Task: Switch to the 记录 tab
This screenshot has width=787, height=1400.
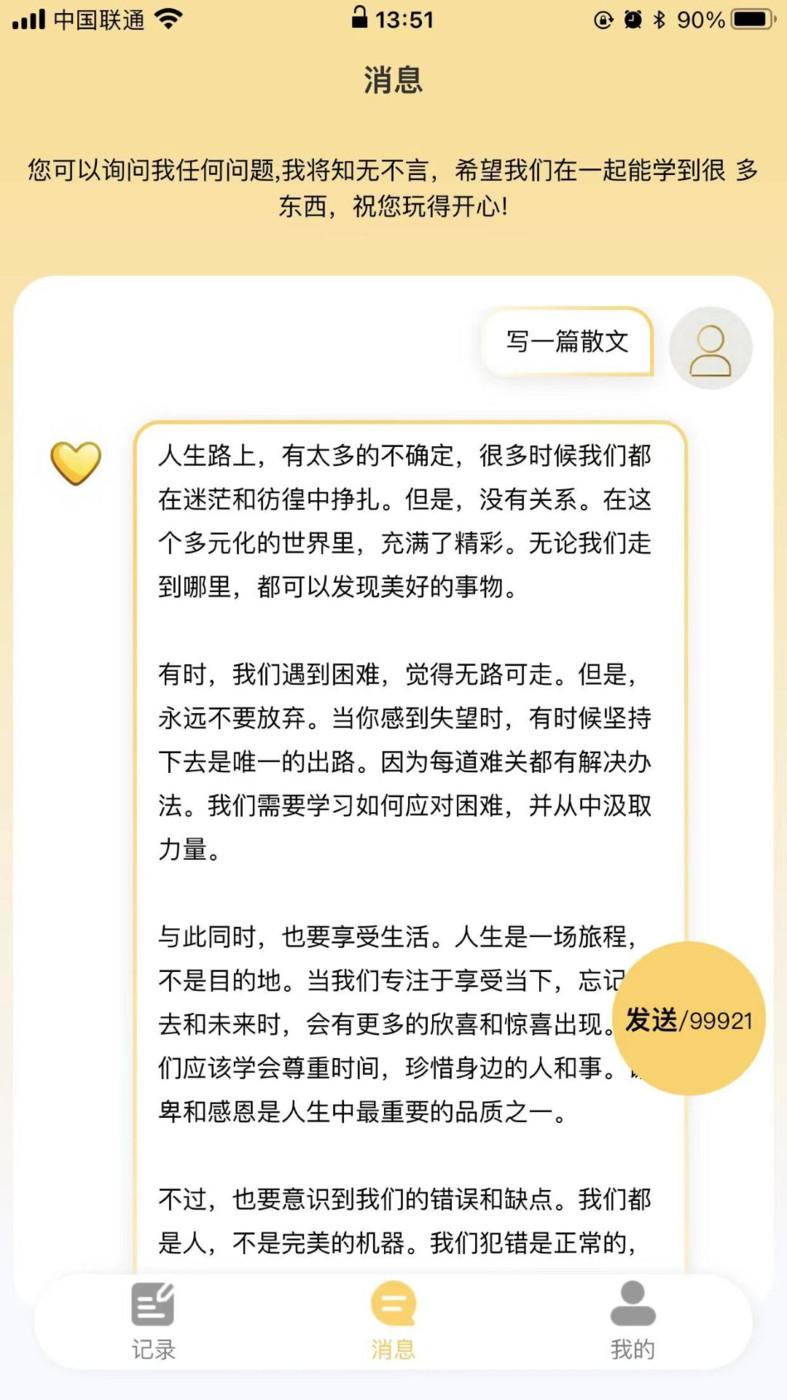Action: [153, 1321]
